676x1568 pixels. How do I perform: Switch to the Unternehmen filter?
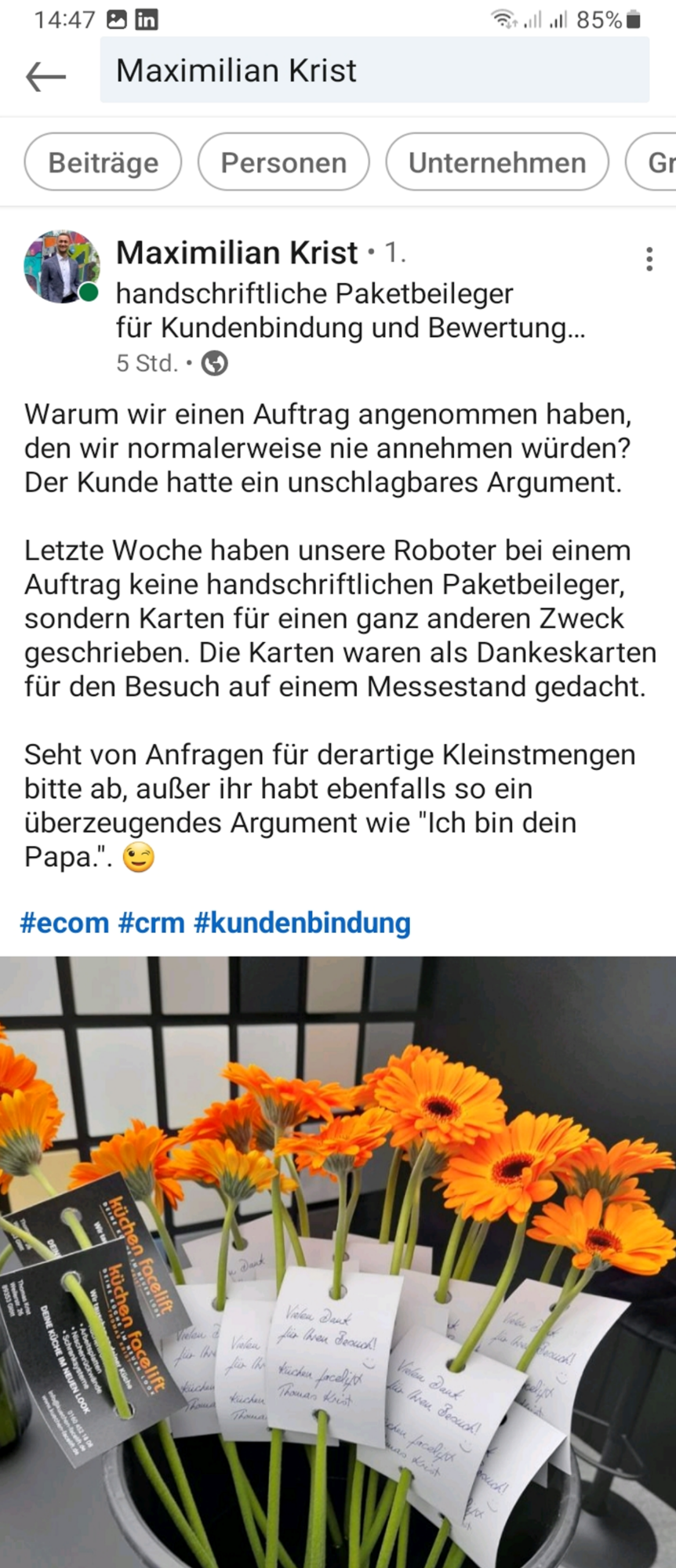[x=496, y=162]
